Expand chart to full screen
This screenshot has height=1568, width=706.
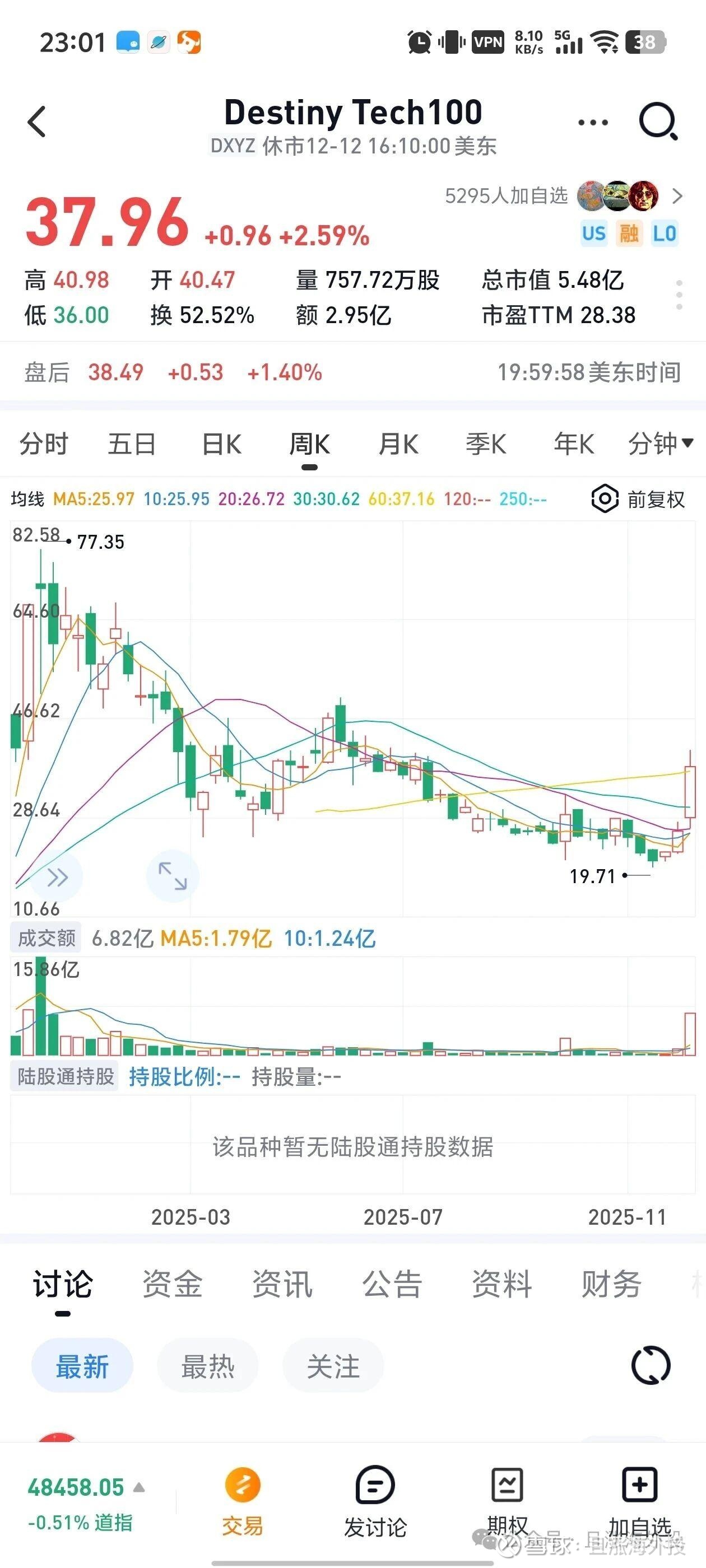(173, 876)
